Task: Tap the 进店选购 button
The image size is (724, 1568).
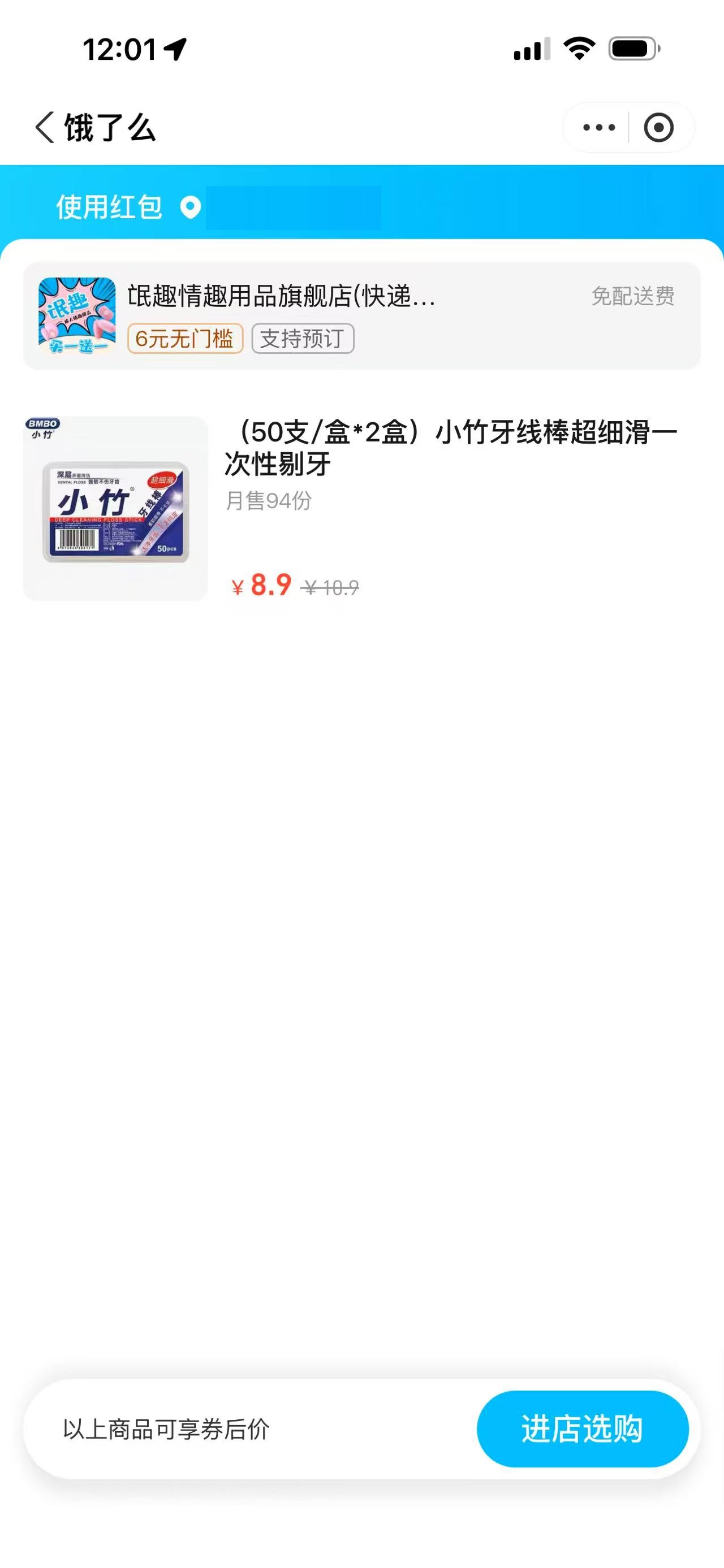Action: pyautogui.click(x=582, y=1428)
